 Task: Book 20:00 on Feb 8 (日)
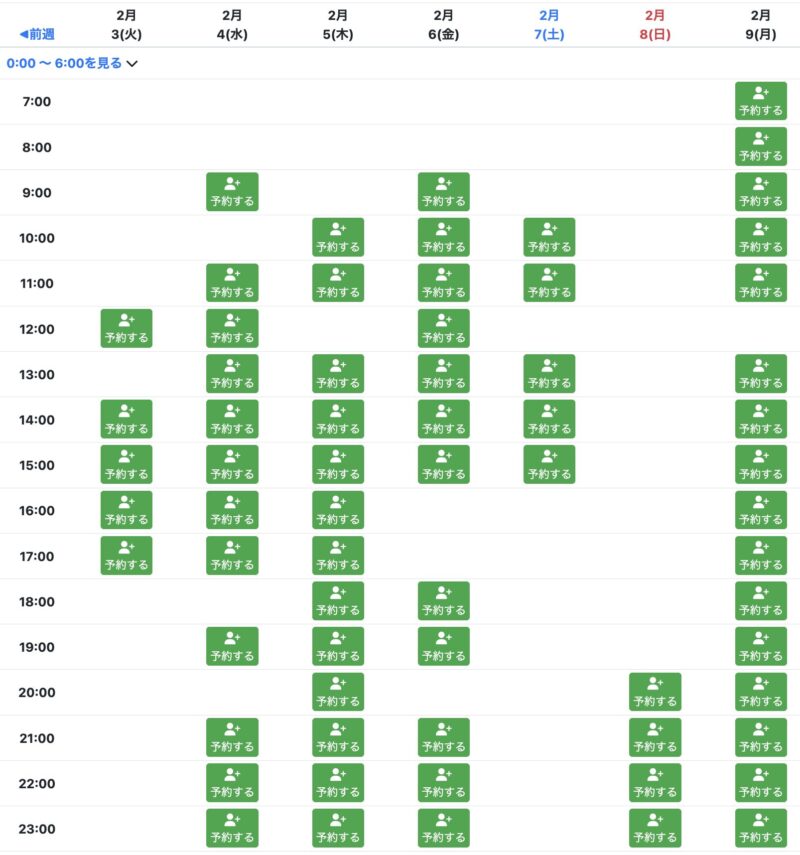coord(655,692)
